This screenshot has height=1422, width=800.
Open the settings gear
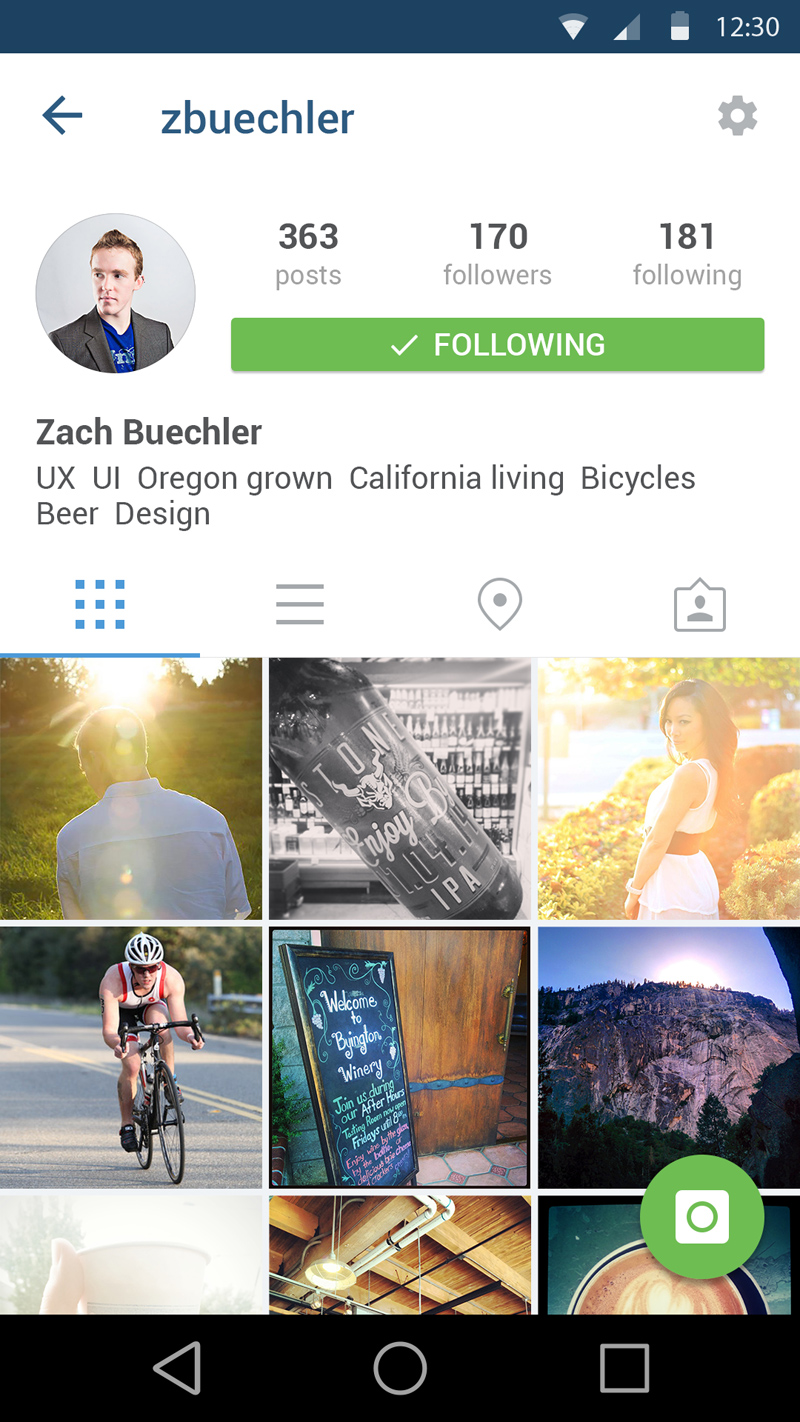click(x=738, y=117)
